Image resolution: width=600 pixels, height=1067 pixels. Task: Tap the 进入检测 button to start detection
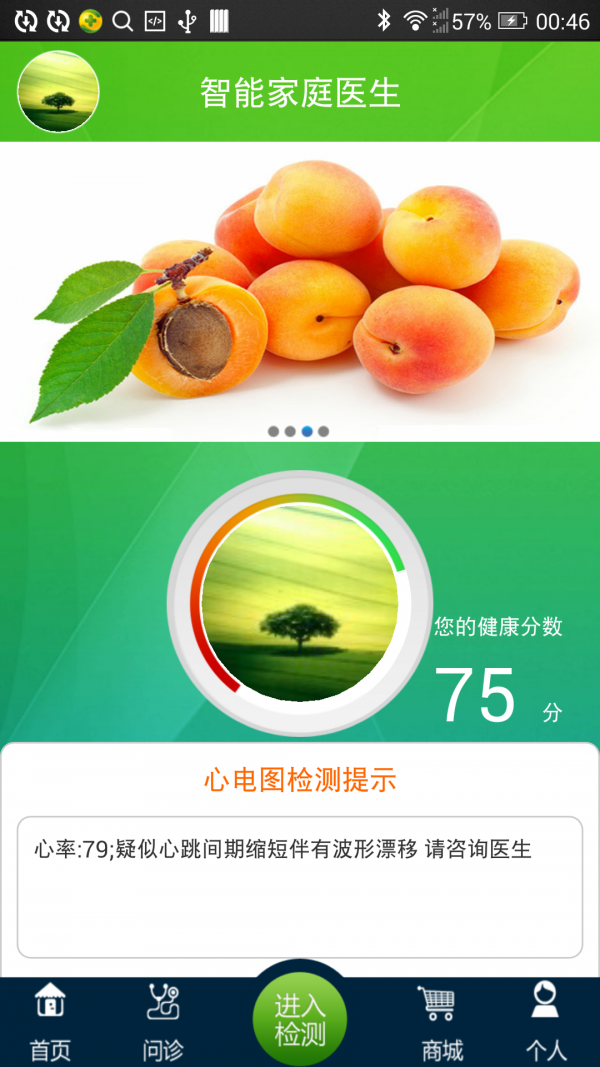click(x=300, y=1019)
